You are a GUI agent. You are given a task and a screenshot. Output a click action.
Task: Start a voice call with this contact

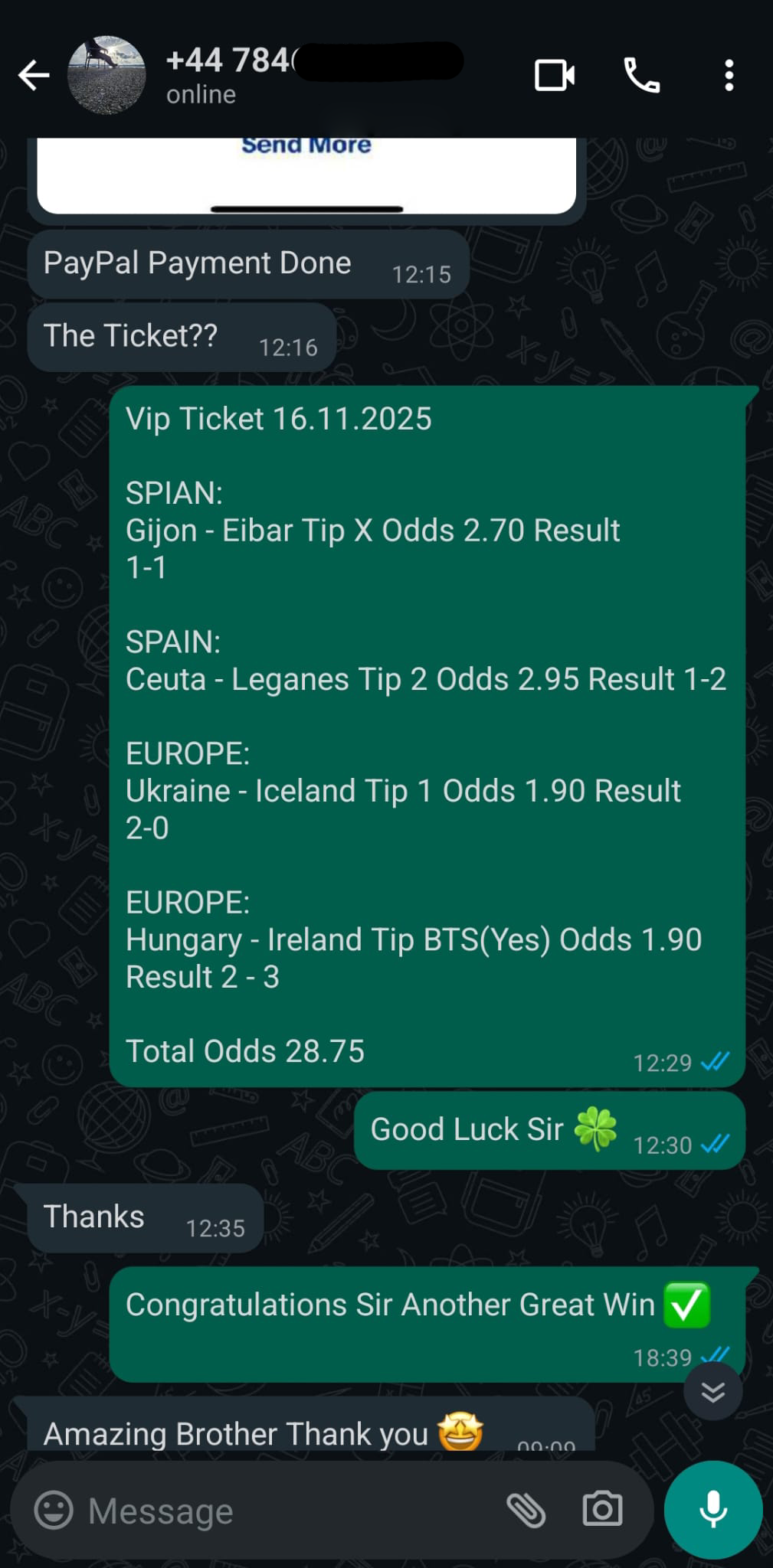[x=641, y=75]
